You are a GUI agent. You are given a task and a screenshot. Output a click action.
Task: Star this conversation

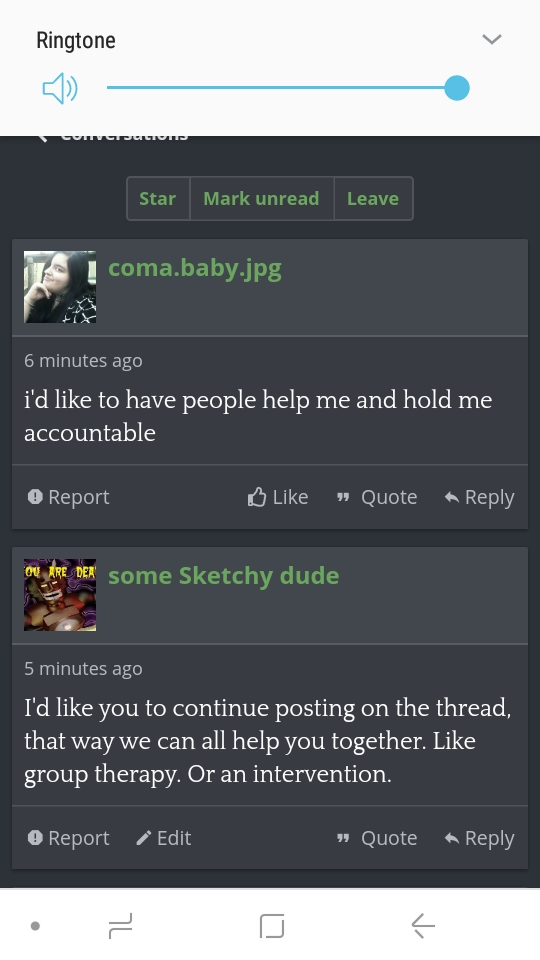click(158, 198)
